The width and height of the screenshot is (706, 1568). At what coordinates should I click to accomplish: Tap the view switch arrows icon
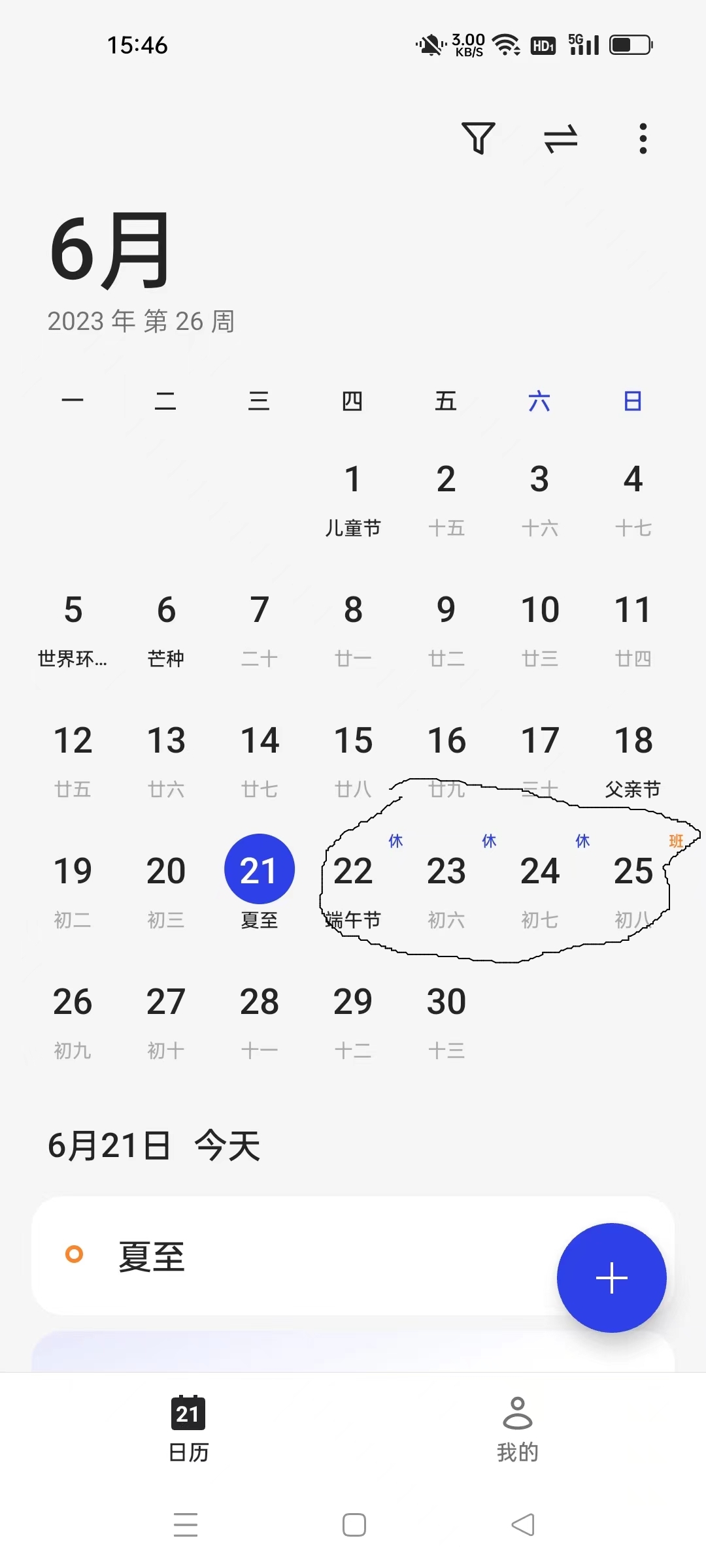560,139
